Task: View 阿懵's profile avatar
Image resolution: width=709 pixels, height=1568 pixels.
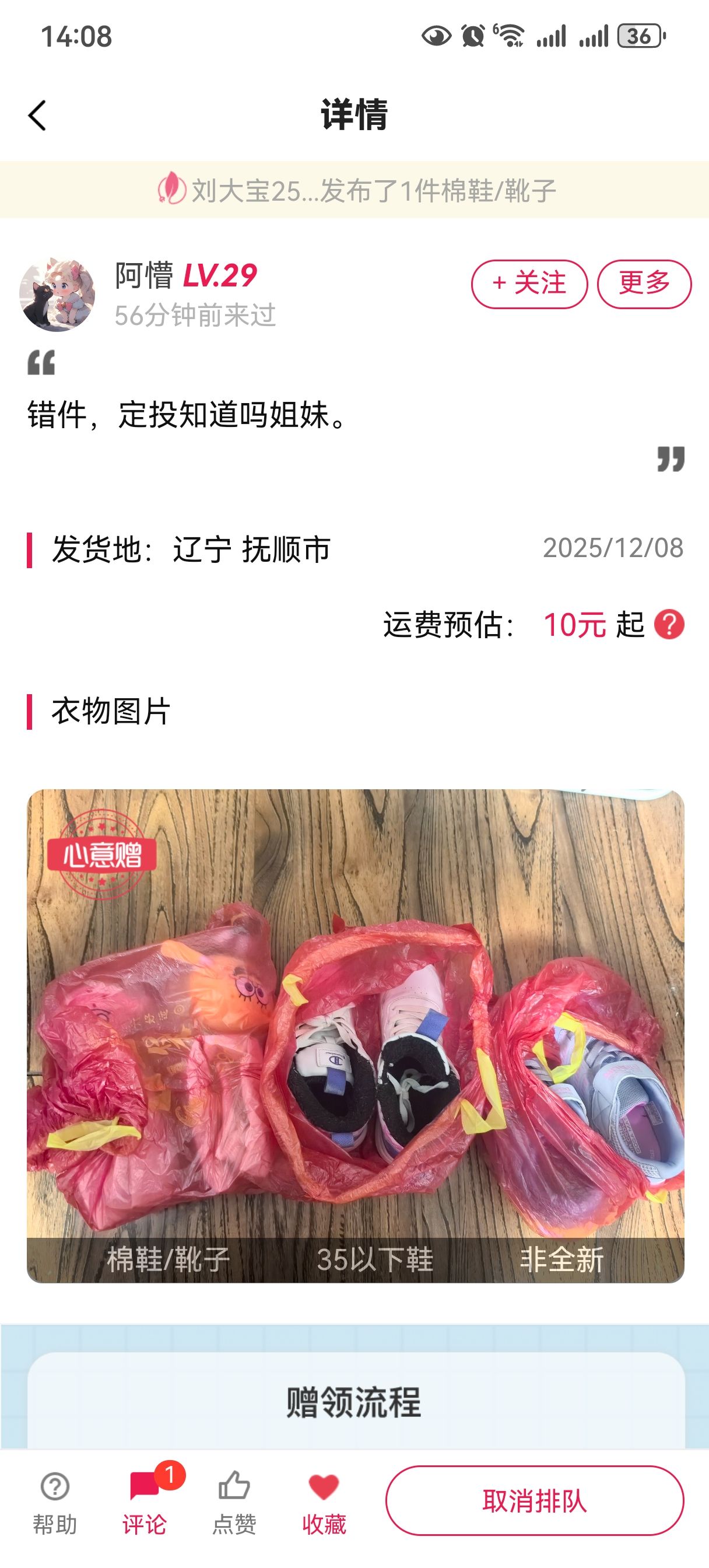Action: point(57,294)
